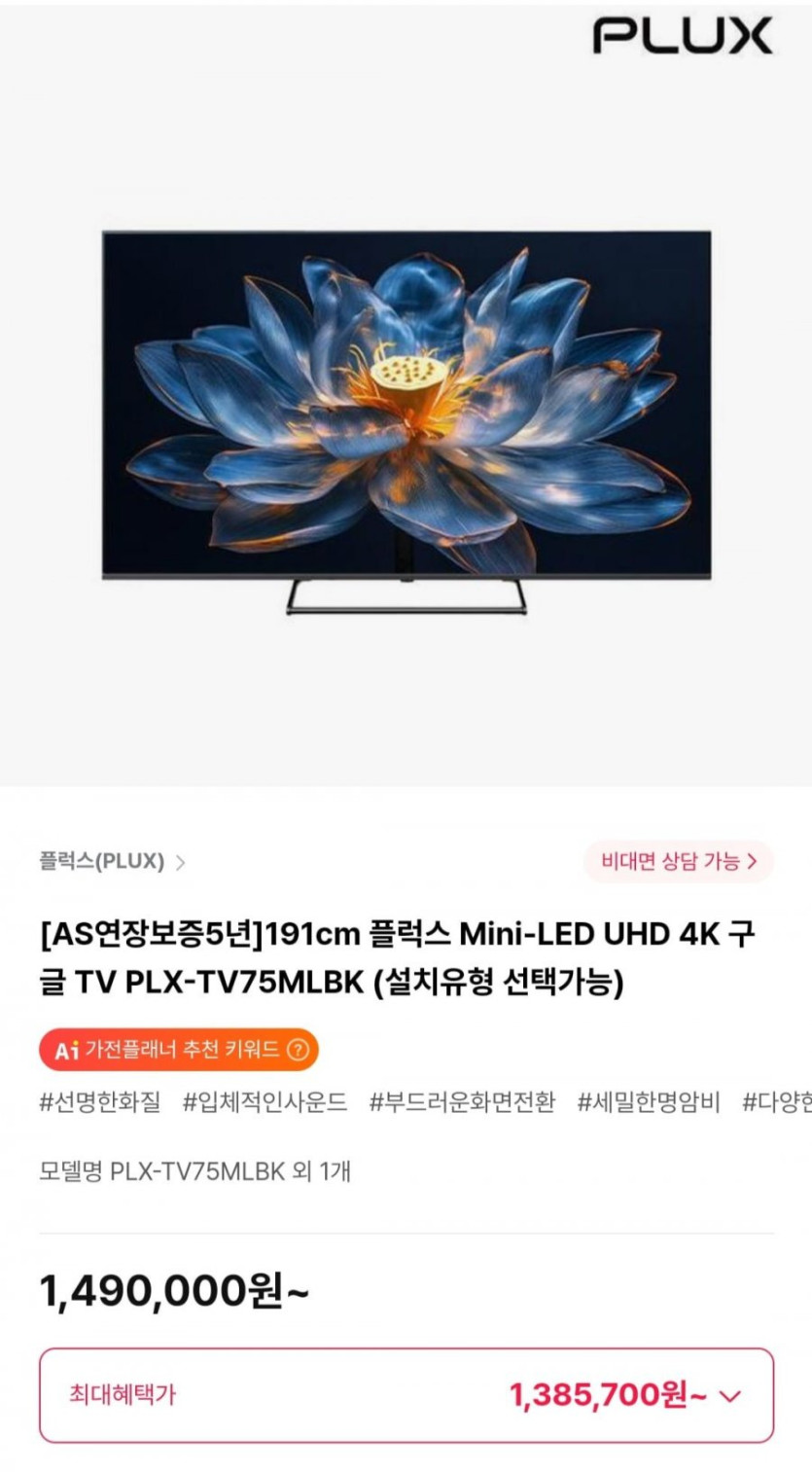The image size is (812, 1472).
Task: View the PLUX TV product image
Action: pyautogui.click(x=406, y=418)
